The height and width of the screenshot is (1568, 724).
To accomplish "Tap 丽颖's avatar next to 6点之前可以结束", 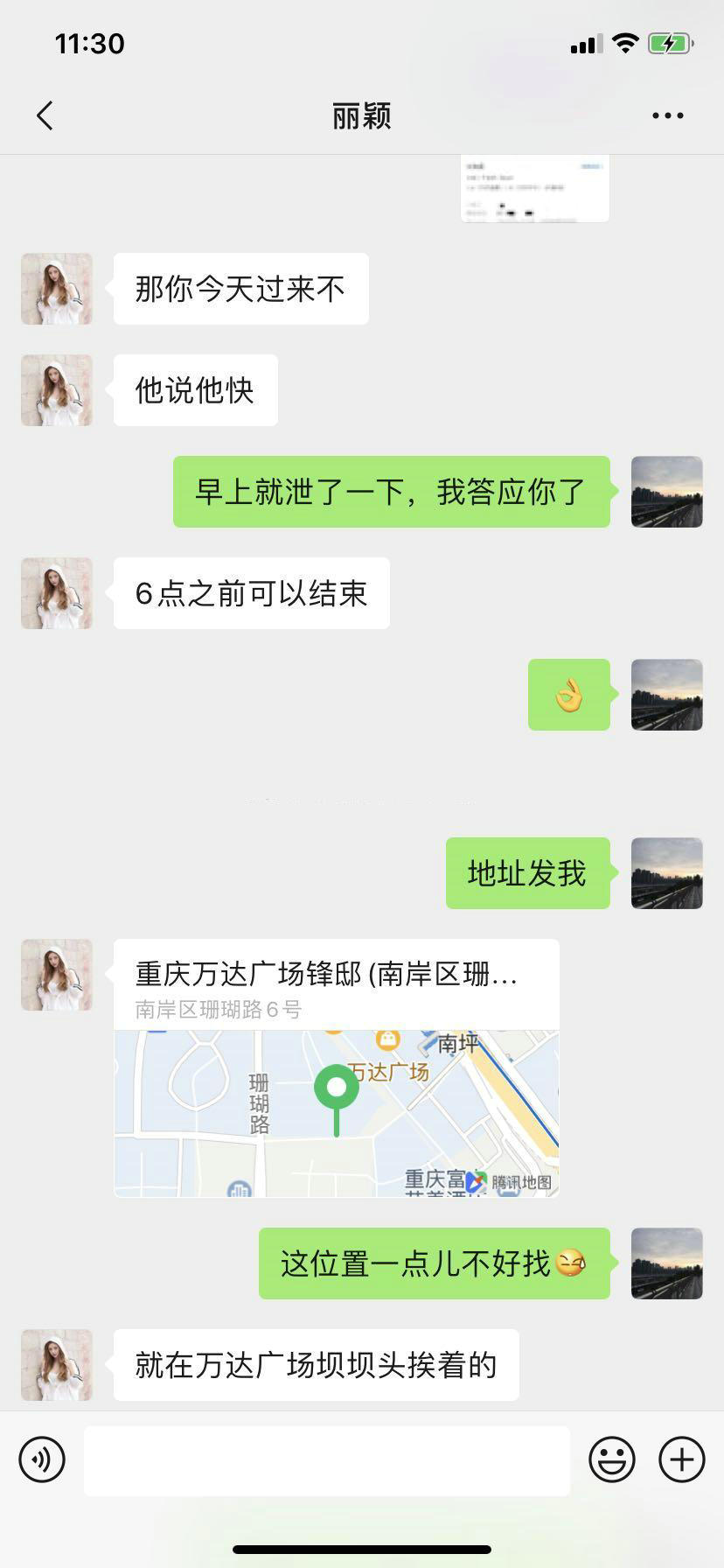I will coord(56,593).
